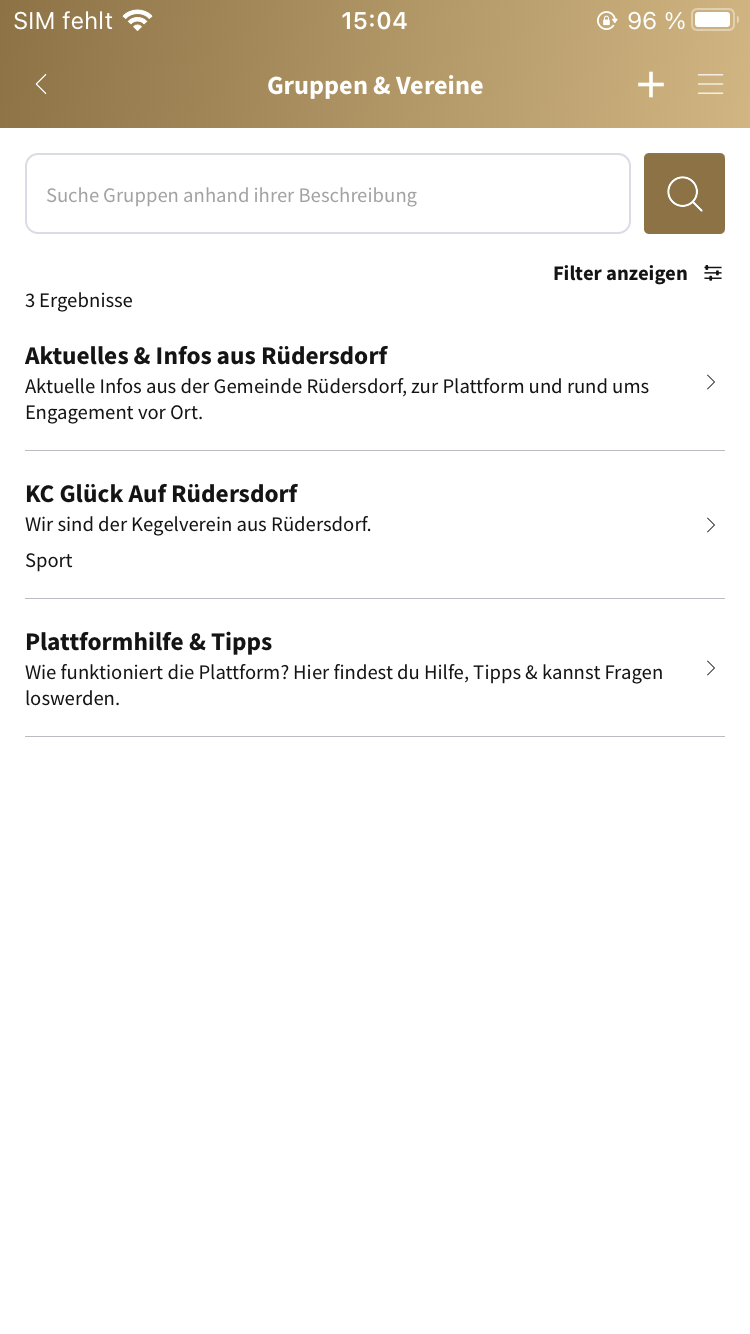Expand 'Aktuelles & Infos aus Rüdersdorf' via chevron
Image resolution: width=750 pixels, height=1334 pixels.
tap(710, 382)
